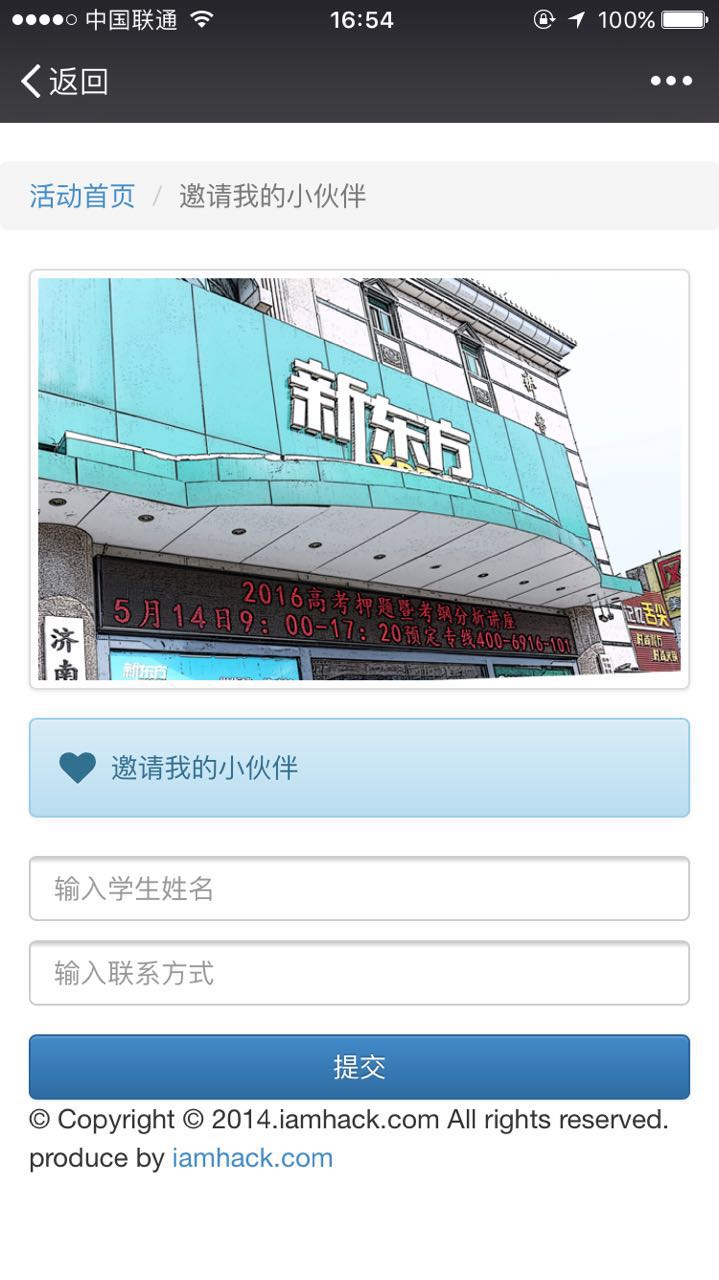Focus the 输入学生姓名 field
This screenshot has width=719, height=1280.
359,888
